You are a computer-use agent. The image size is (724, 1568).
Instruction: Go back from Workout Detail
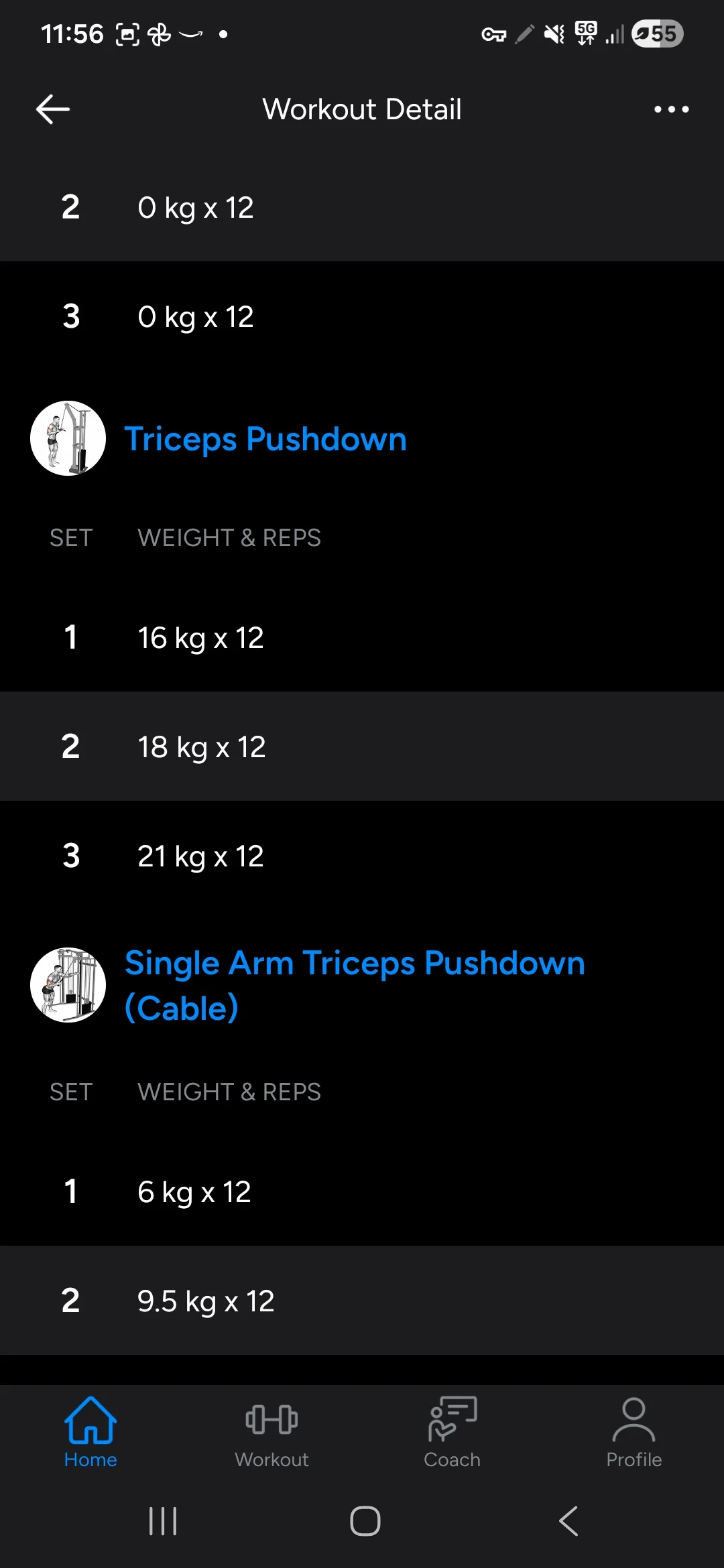(53, 109)
